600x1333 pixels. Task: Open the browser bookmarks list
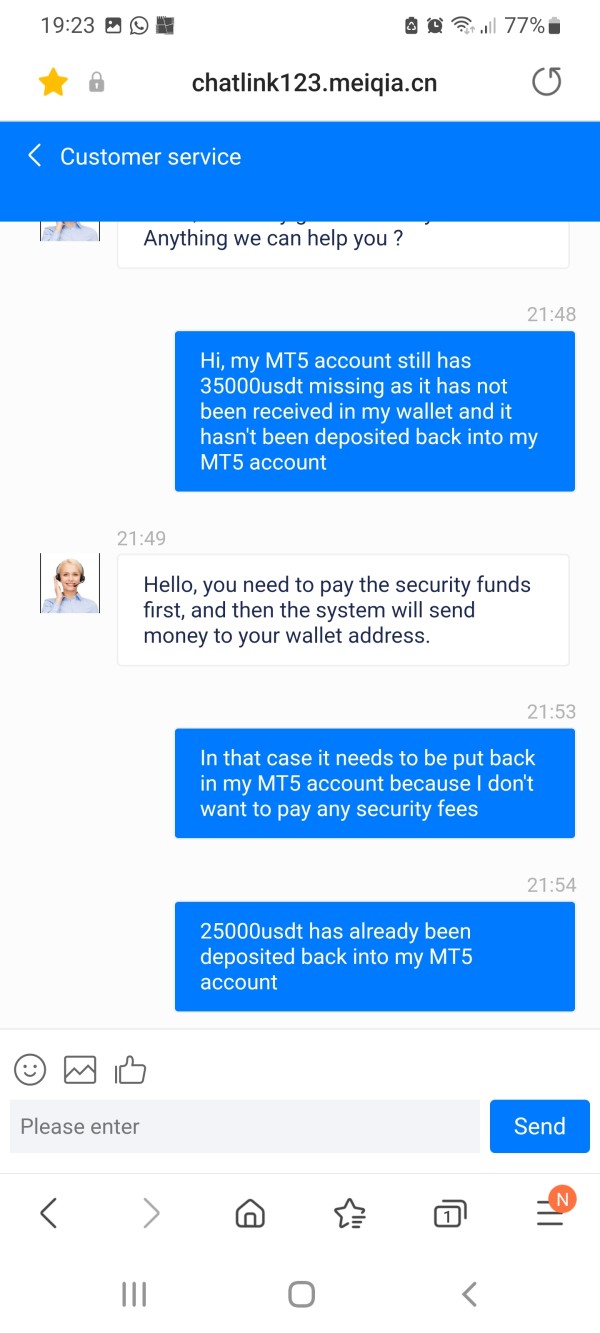349,1213
